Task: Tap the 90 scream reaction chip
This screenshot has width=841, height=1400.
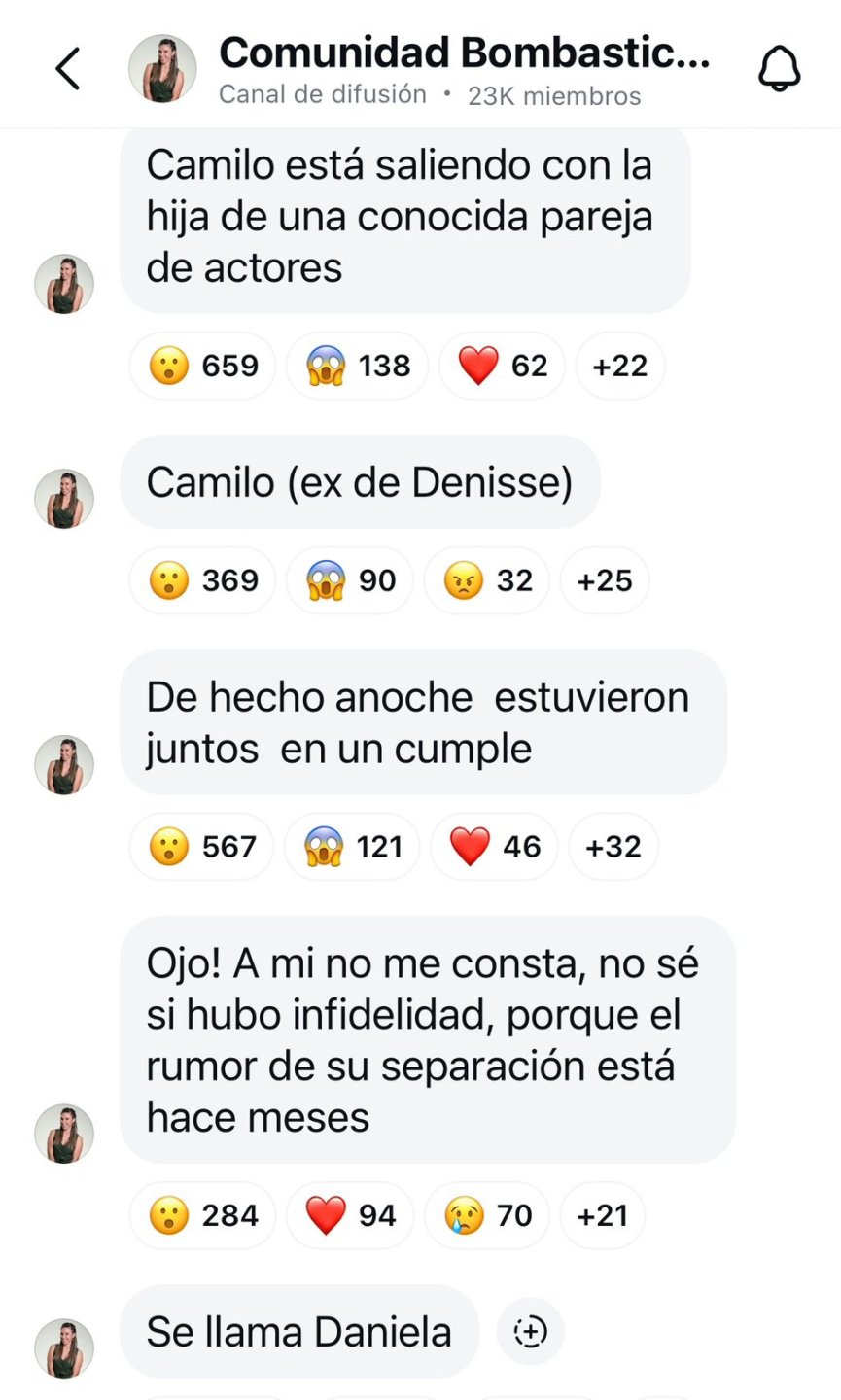Action: click(350, 580)
